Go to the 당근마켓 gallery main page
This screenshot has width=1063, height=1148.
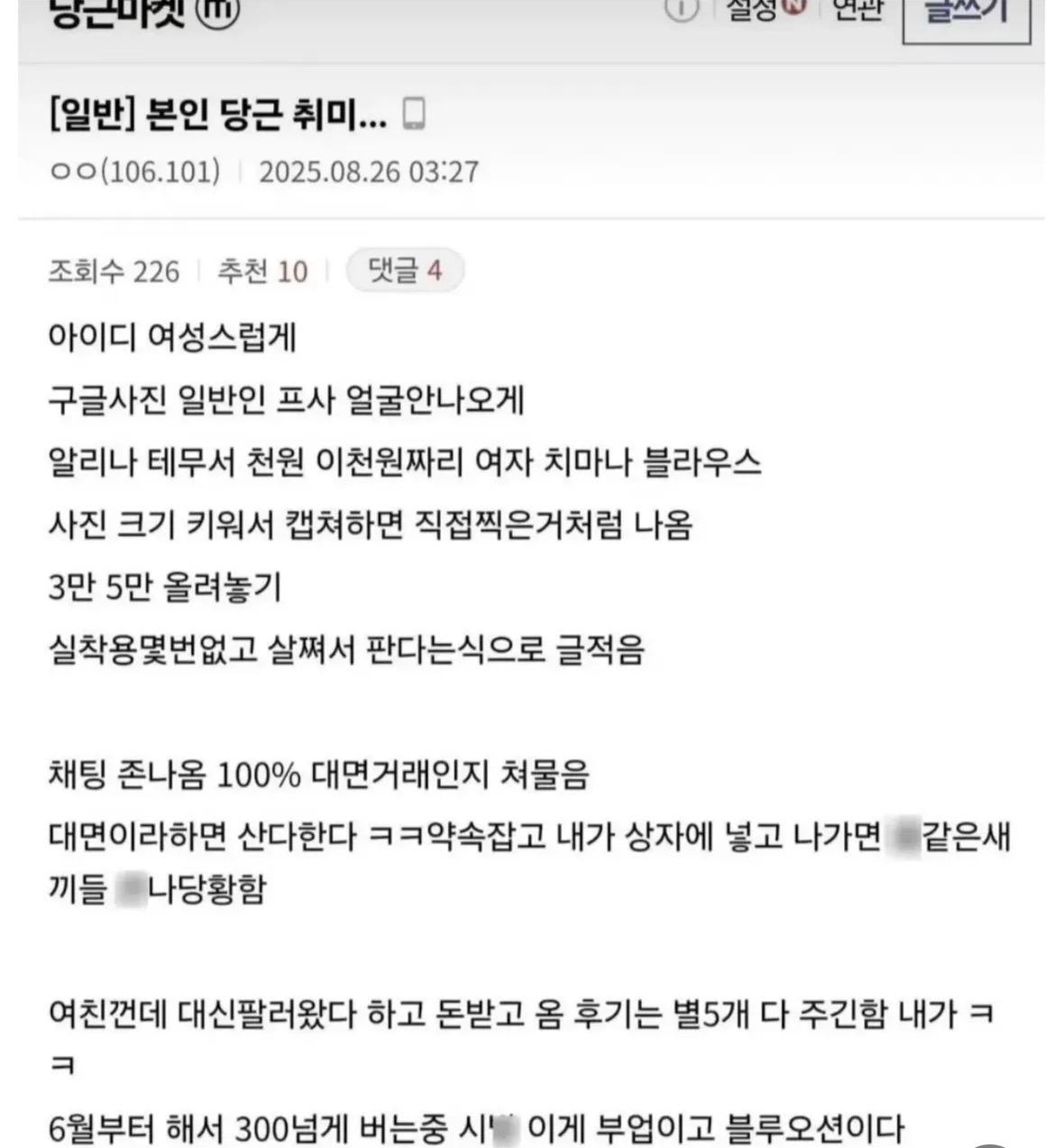[115, 13]
